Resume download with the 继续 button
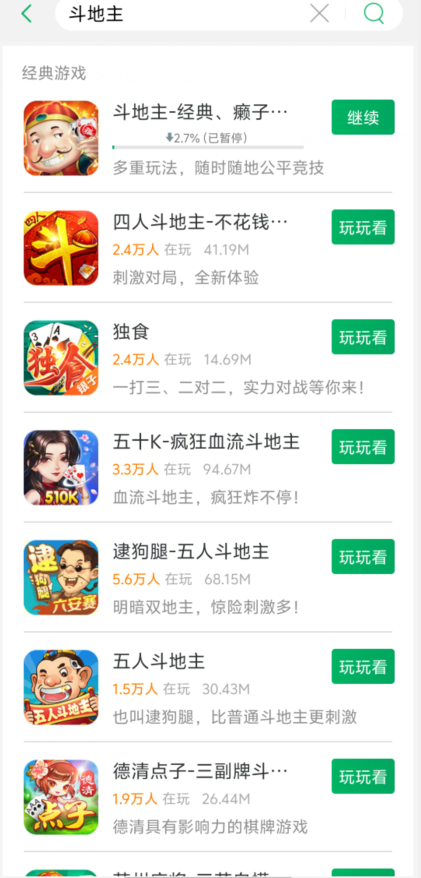 point(363,117)
